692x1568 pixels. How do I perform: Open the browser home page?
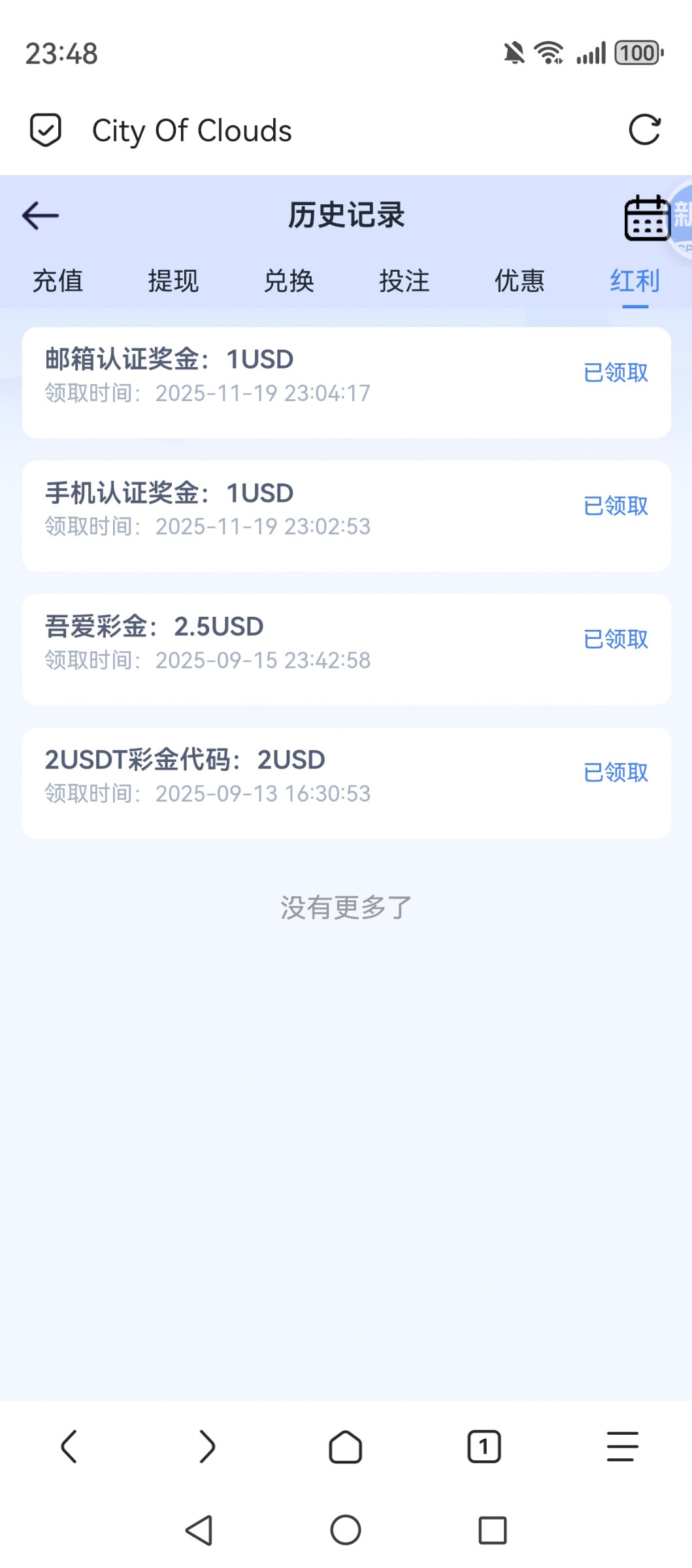click(x=346, y=1446)
